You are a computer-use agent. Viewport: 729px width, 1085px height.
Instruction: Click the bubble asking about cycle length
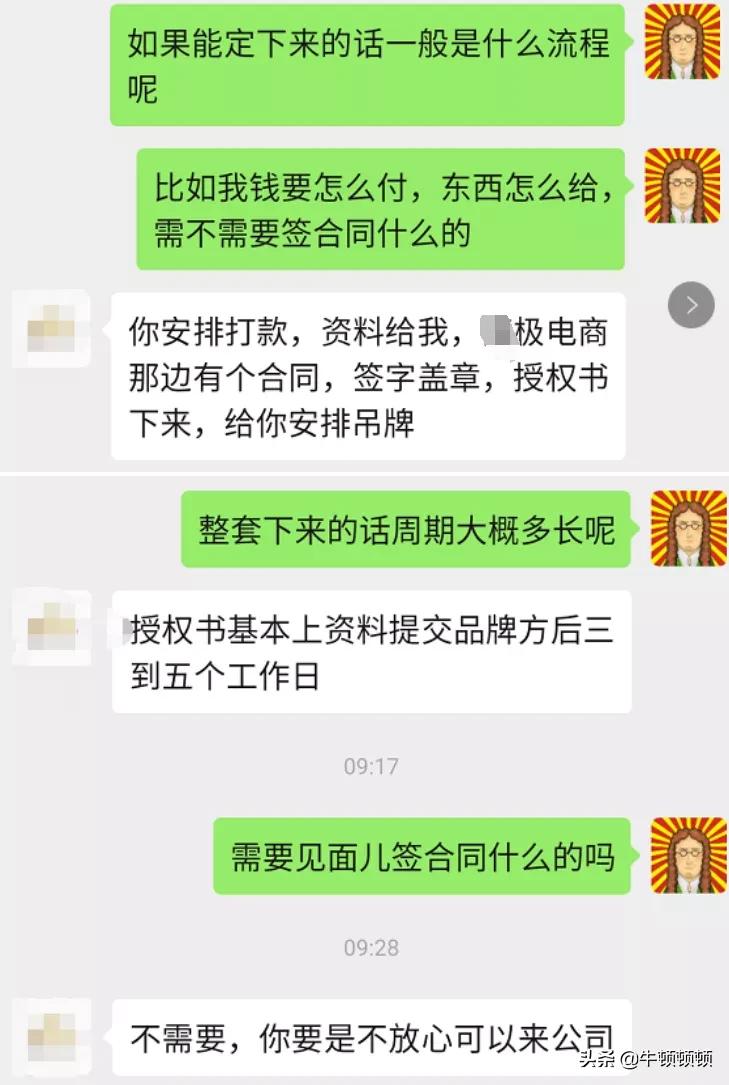pos(410,531)
